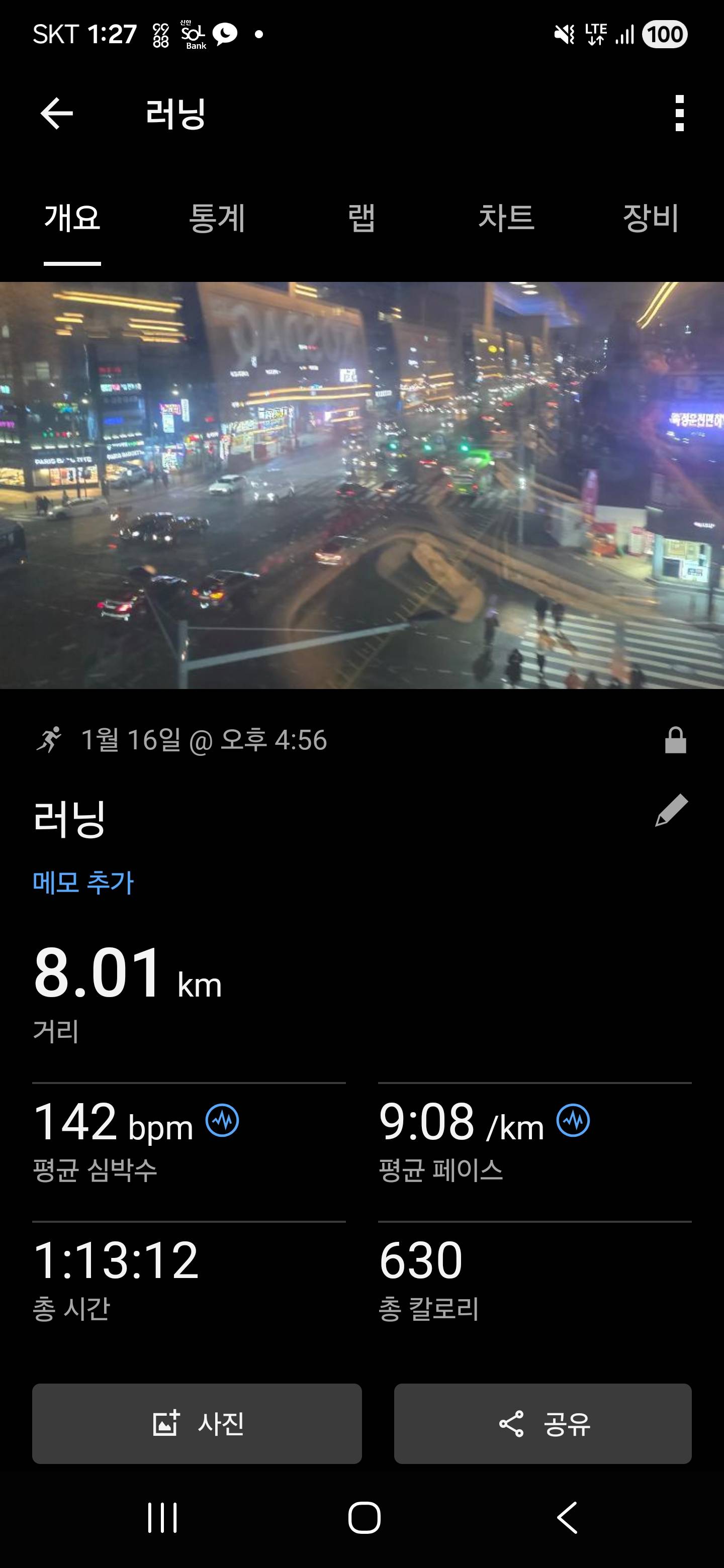Switch to the 통계 tab
The height and width of the screenshot is (1568, 724).
click(x=218, y=220)
